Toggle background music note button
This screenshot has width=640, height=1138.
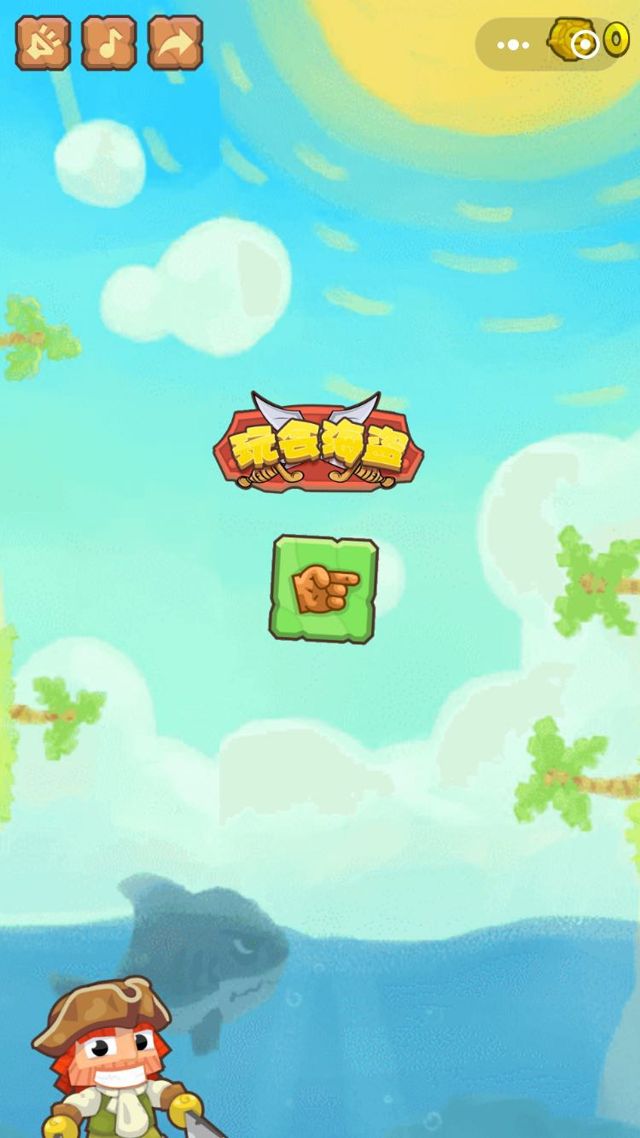pyautogui.click(x=109, y=43)
